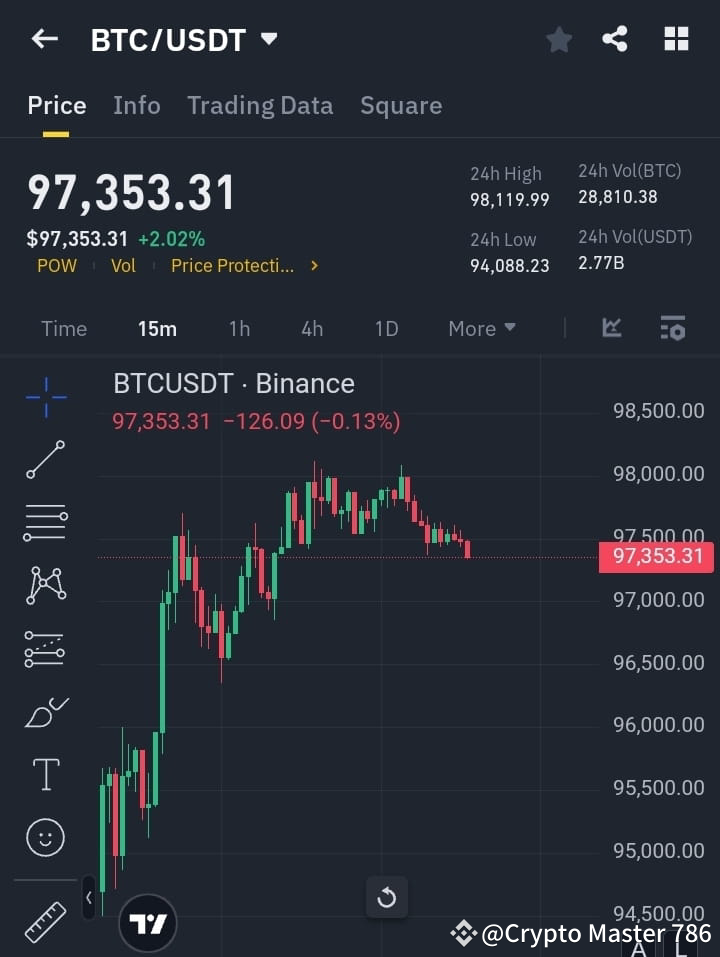Select the XABCD pattern tool
The height and width of the screenshot is (957, 720).
(x=44, y=586)
